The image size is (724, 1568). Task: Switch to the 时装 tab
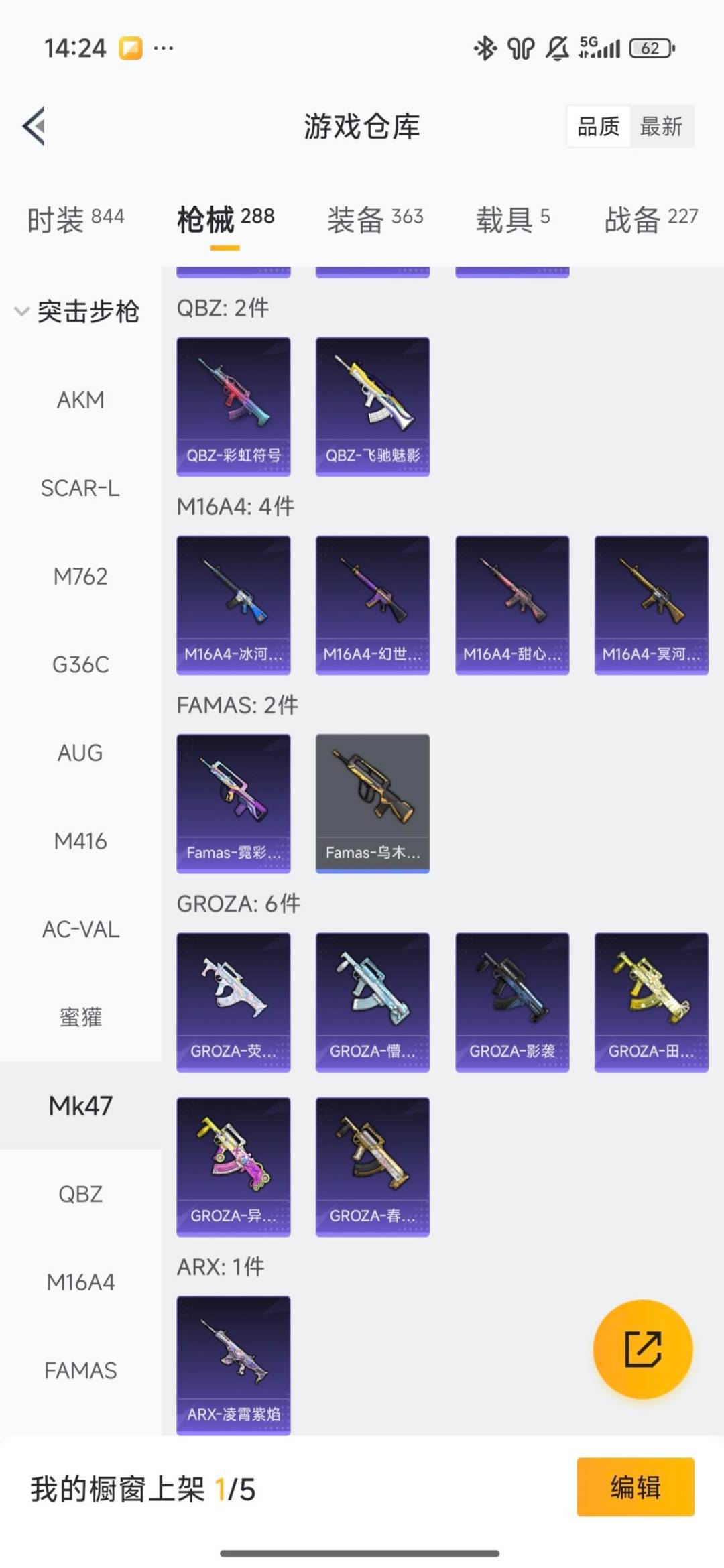click(75, 219)
